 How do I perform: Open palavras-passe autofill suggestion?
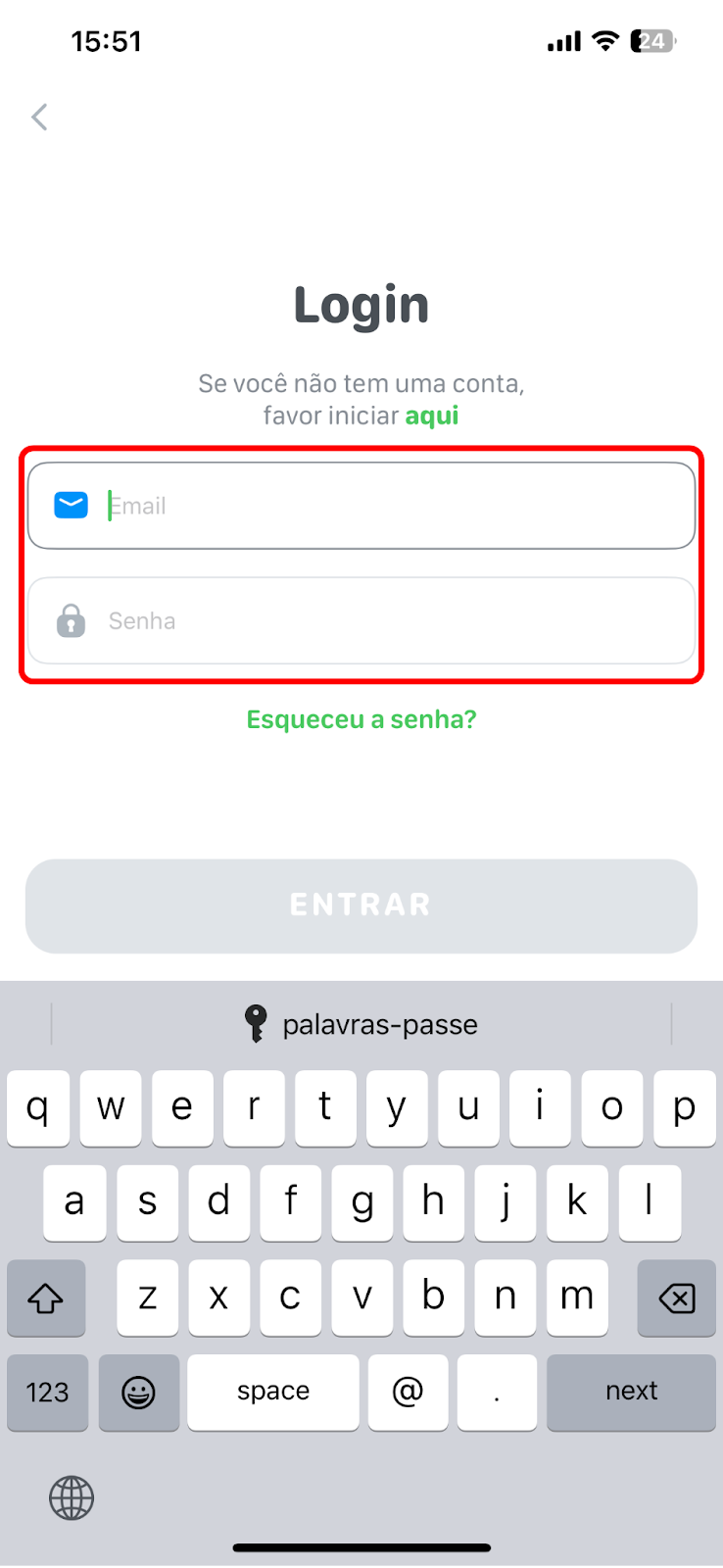(x=361, y=1024)
